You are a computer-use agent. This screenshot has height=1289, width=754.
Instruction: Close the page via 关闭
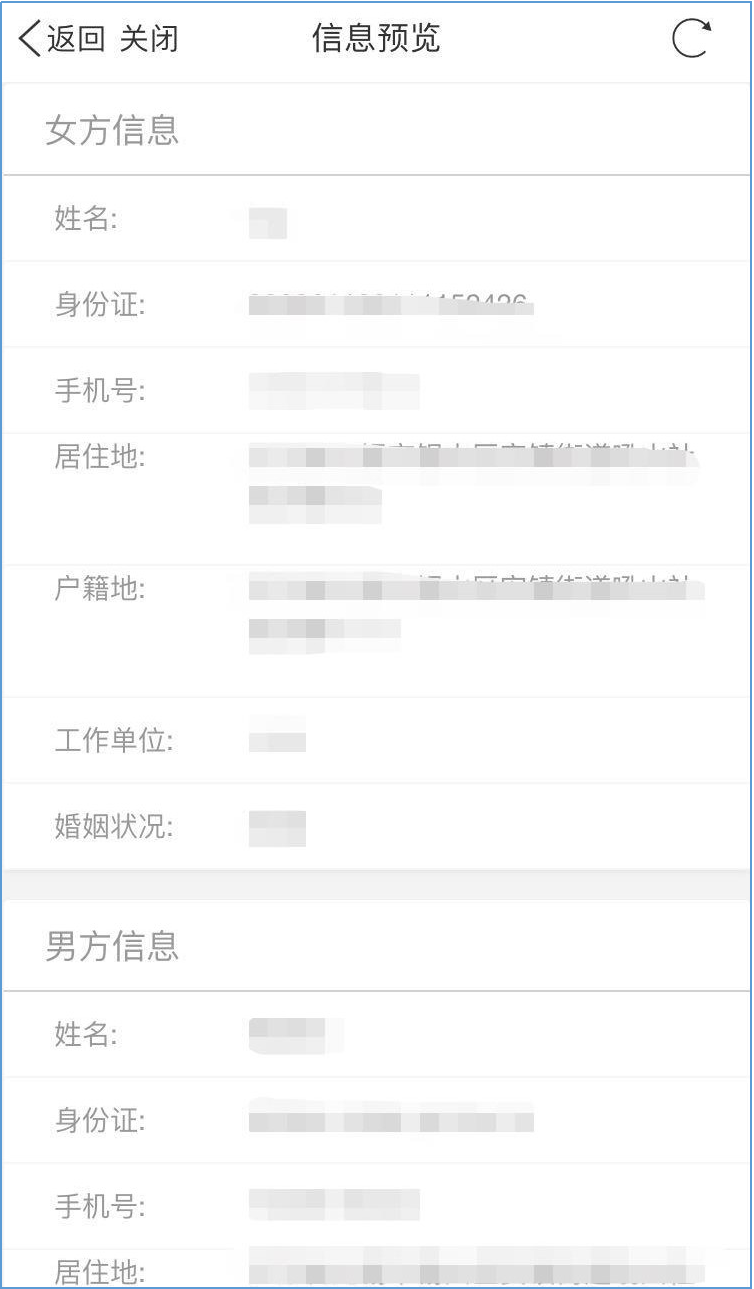[x=149, y=39]
